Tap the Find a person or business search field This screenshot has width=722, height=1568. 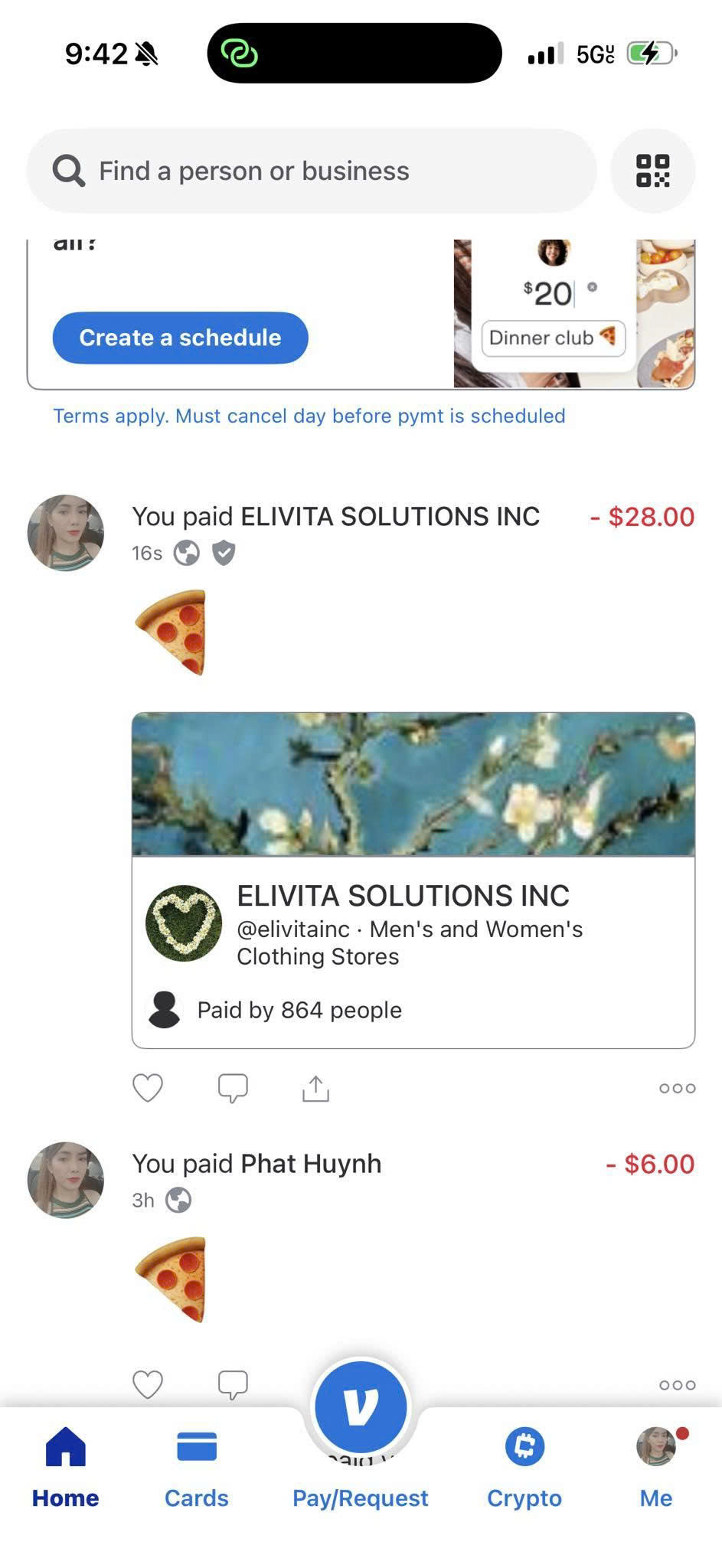click(310, 171)
